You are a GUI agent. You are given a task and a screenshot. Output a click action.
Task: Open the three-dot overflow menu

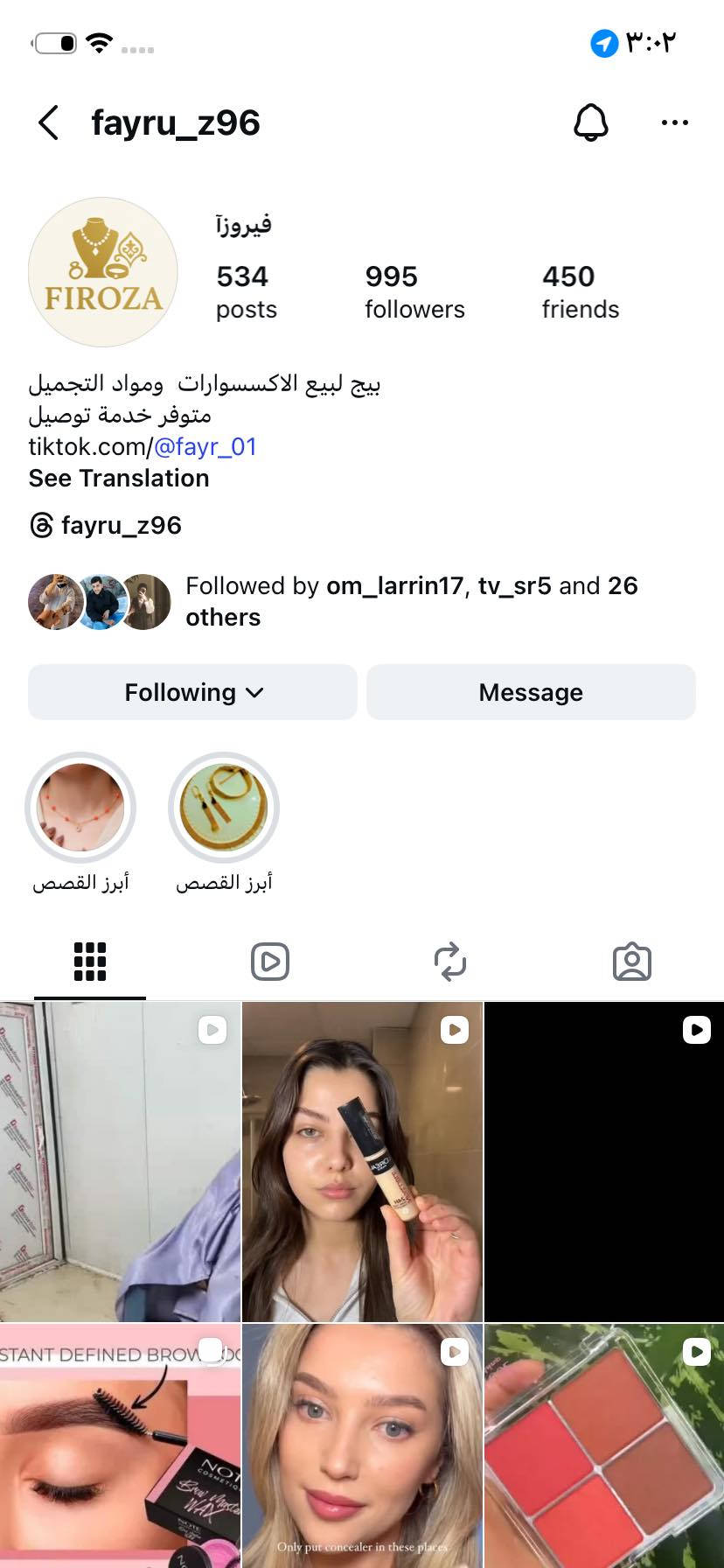[674, 122]
